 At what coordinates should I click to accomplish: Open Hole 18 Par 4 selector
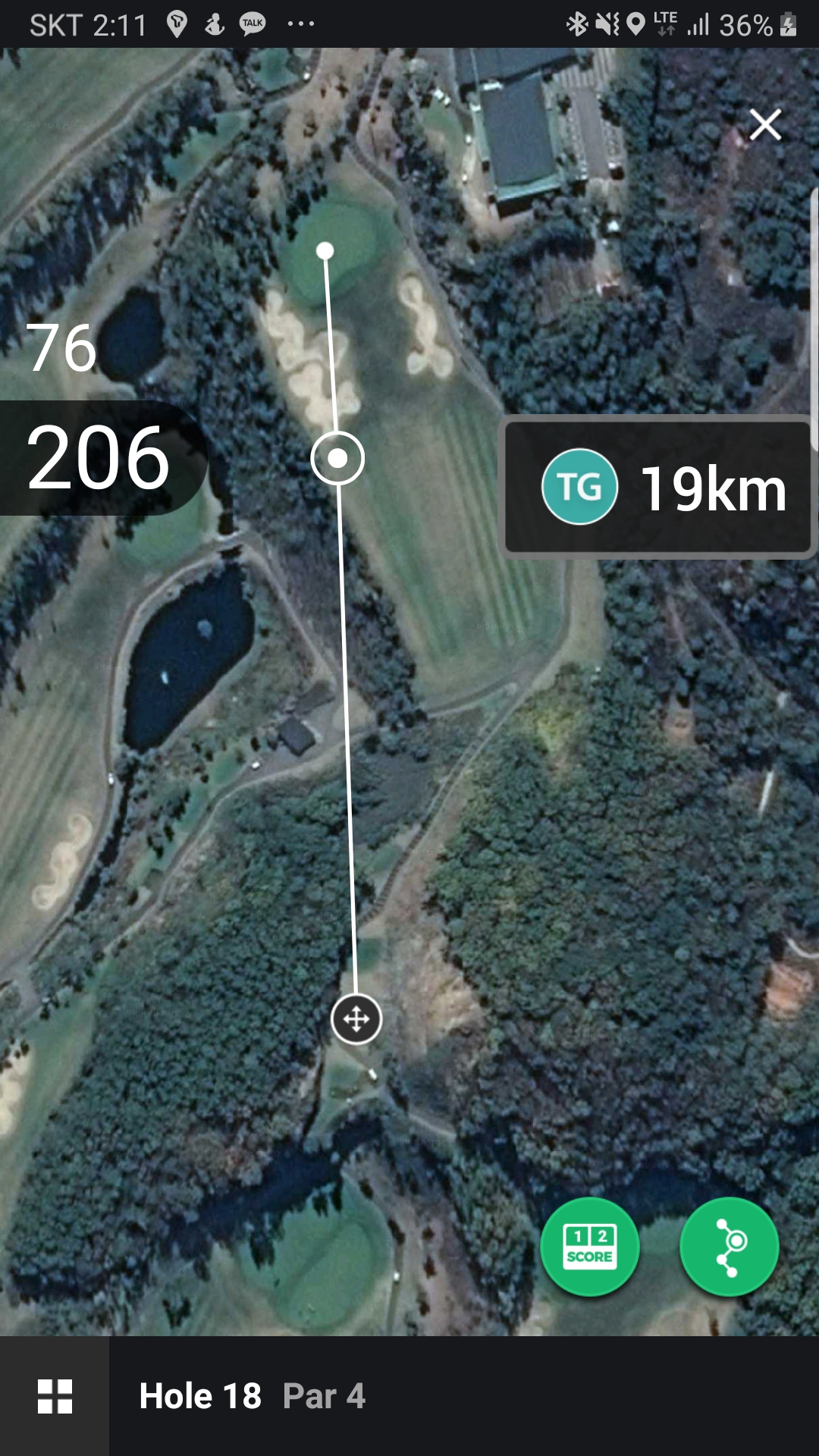[253, 1396]
